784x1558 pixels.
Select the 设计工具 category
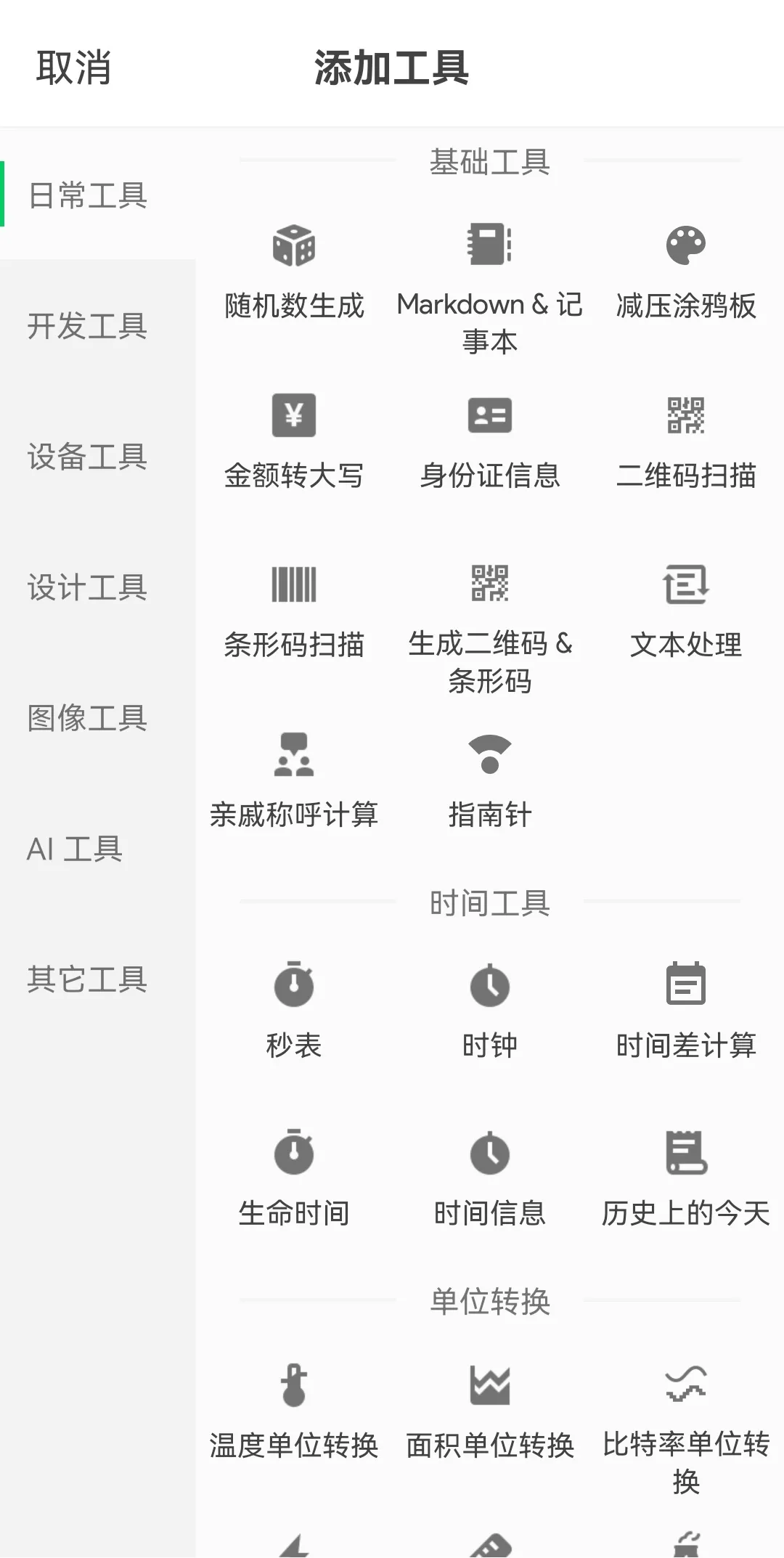pyautogui.click(x=87, y=587)
